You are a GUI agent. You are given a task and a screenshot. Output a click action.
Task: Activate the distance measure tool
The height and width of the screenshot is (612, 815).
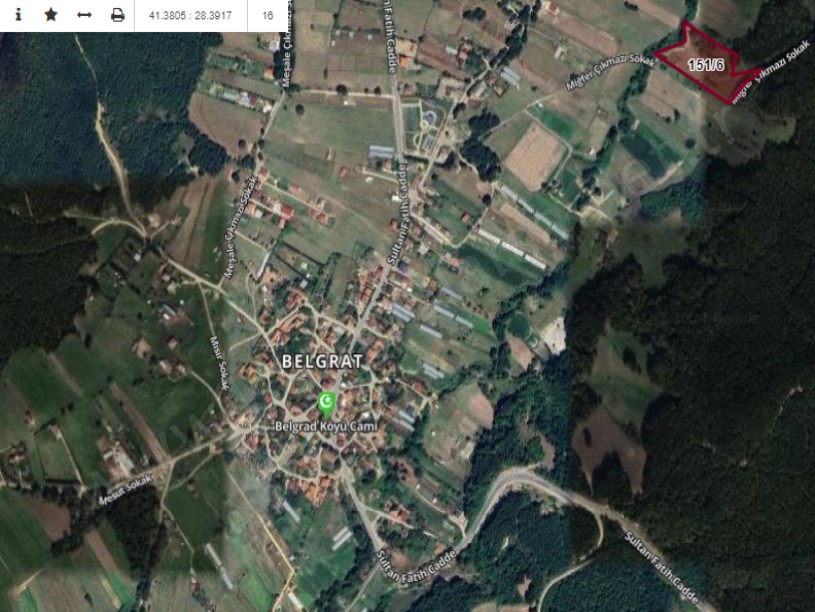84,16
